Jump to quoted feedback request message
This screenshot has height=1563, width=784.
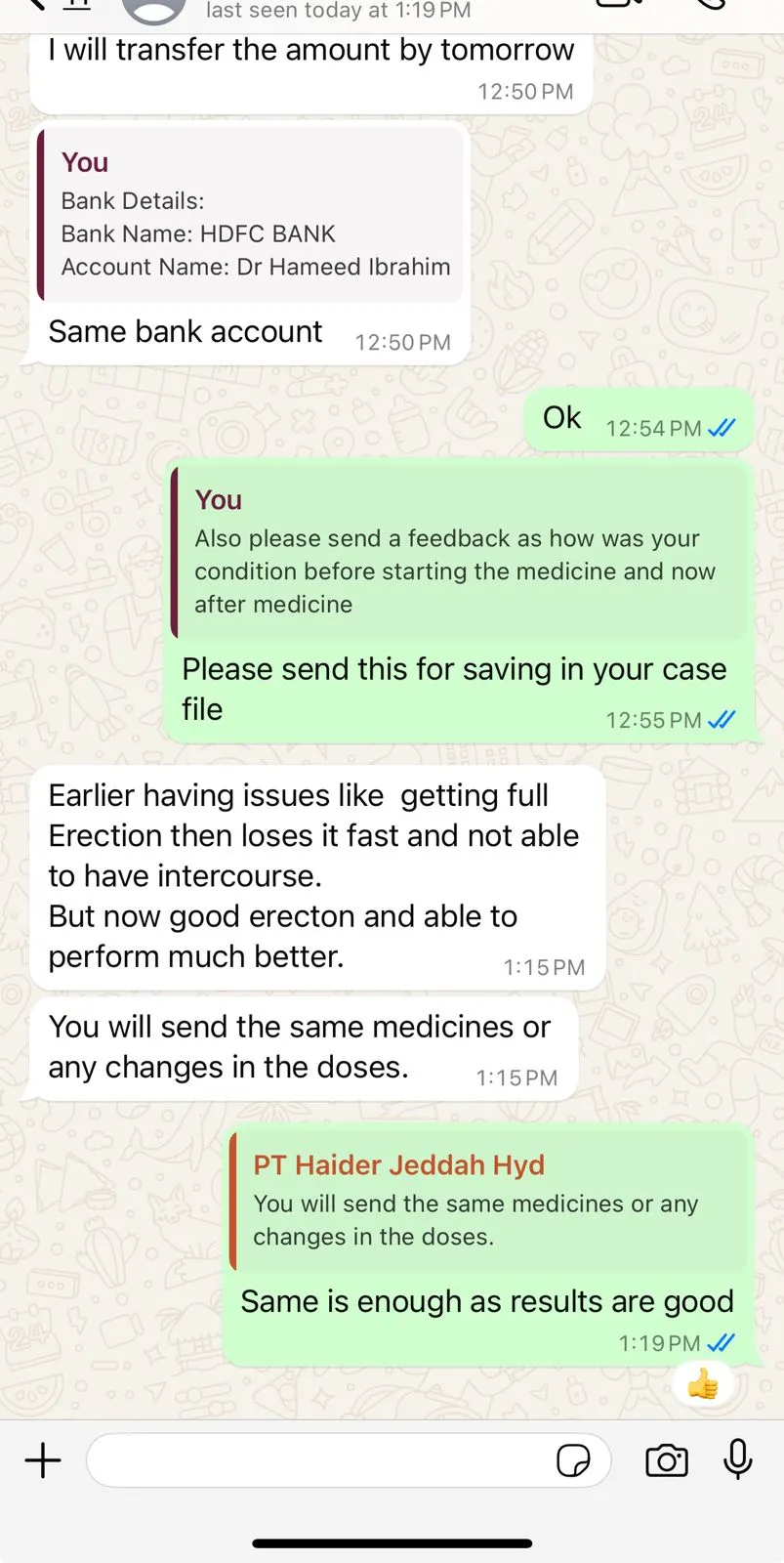459,552
